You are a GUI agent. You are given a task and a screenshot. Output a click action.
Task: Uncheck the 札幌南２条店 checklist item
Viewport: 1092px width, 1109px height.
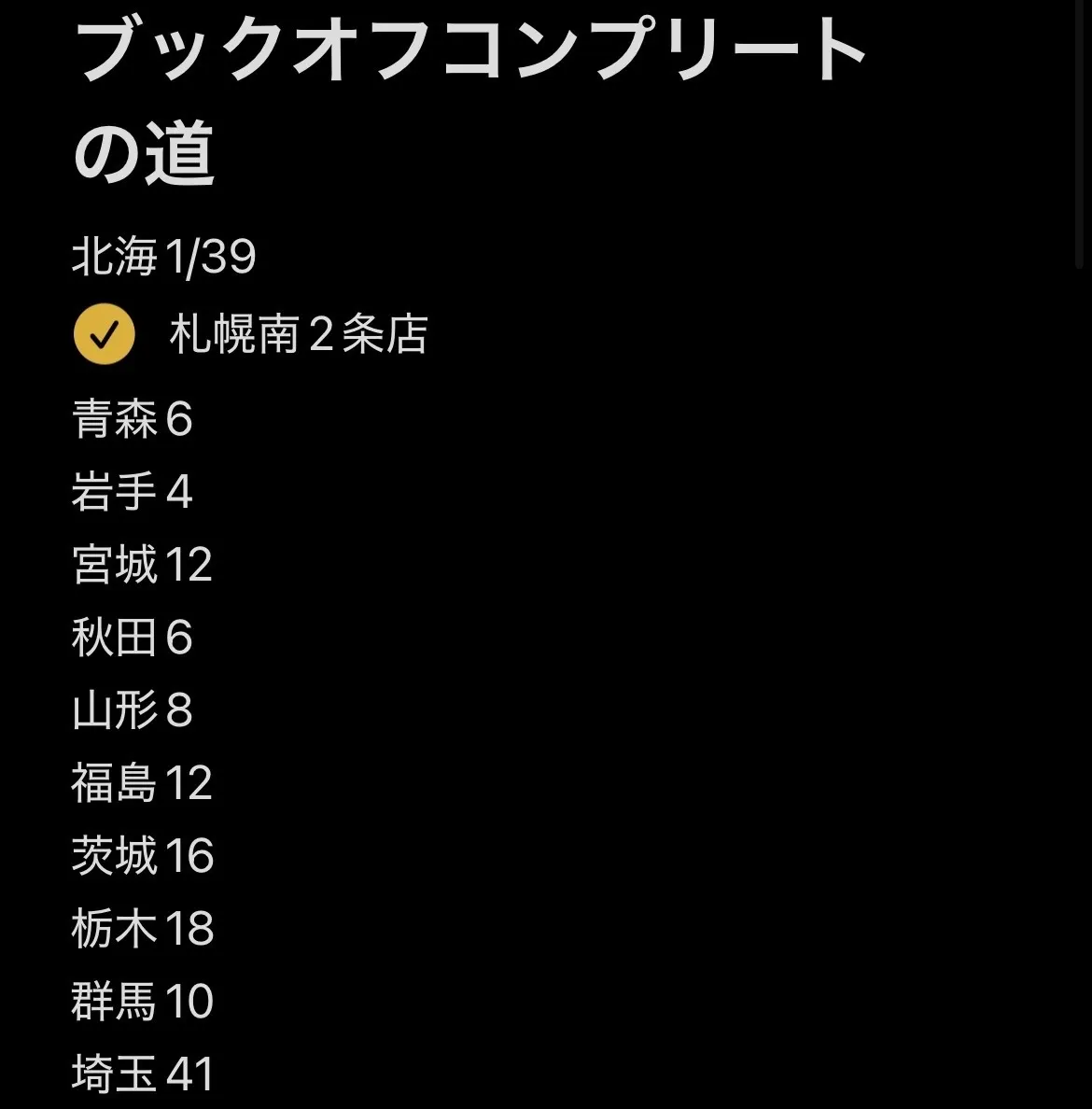105,334
